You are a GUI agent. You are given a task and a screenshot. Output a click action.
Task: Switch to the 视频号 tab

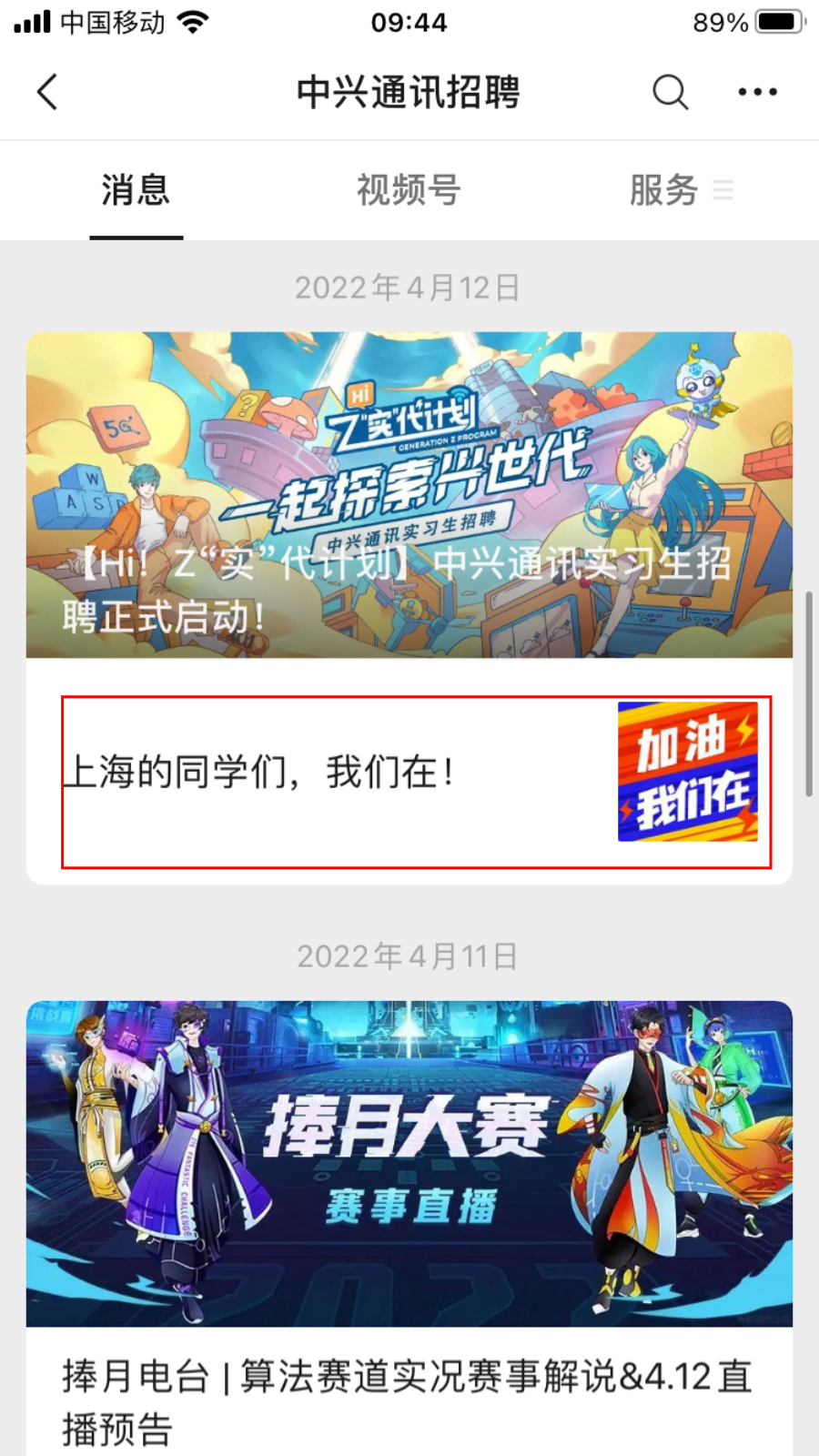coord(409,191)
